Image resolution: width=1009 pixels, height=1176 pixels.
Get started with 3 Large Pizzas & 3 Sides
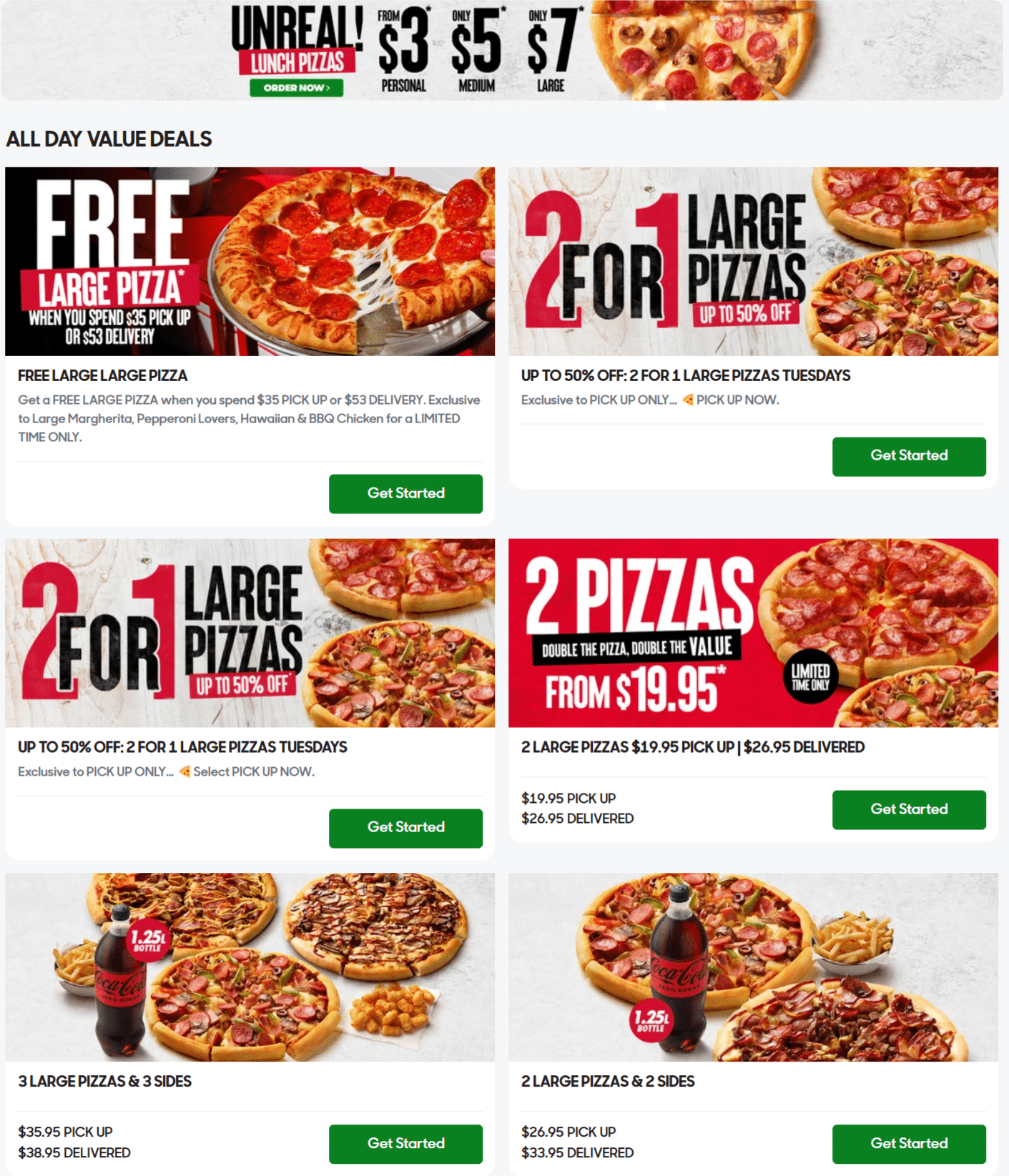click(405, 1143)
